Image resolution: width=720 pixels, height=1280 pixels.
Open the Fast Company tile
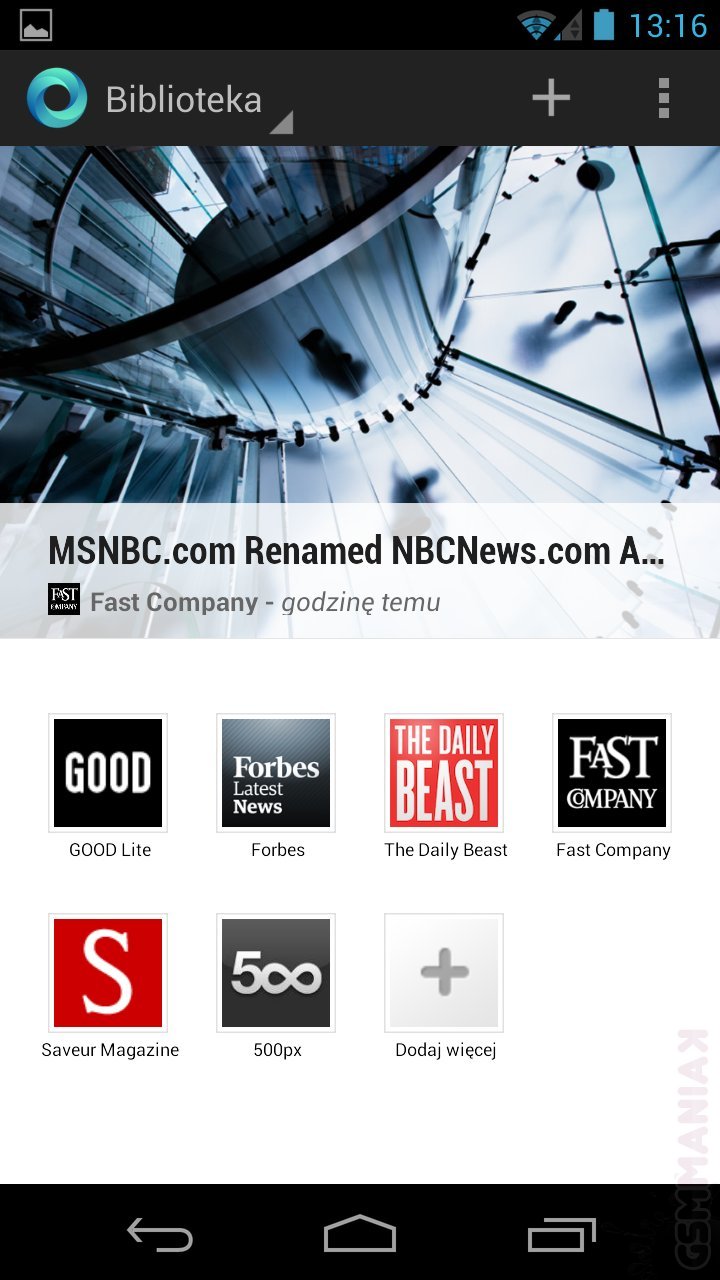(612, 773)
